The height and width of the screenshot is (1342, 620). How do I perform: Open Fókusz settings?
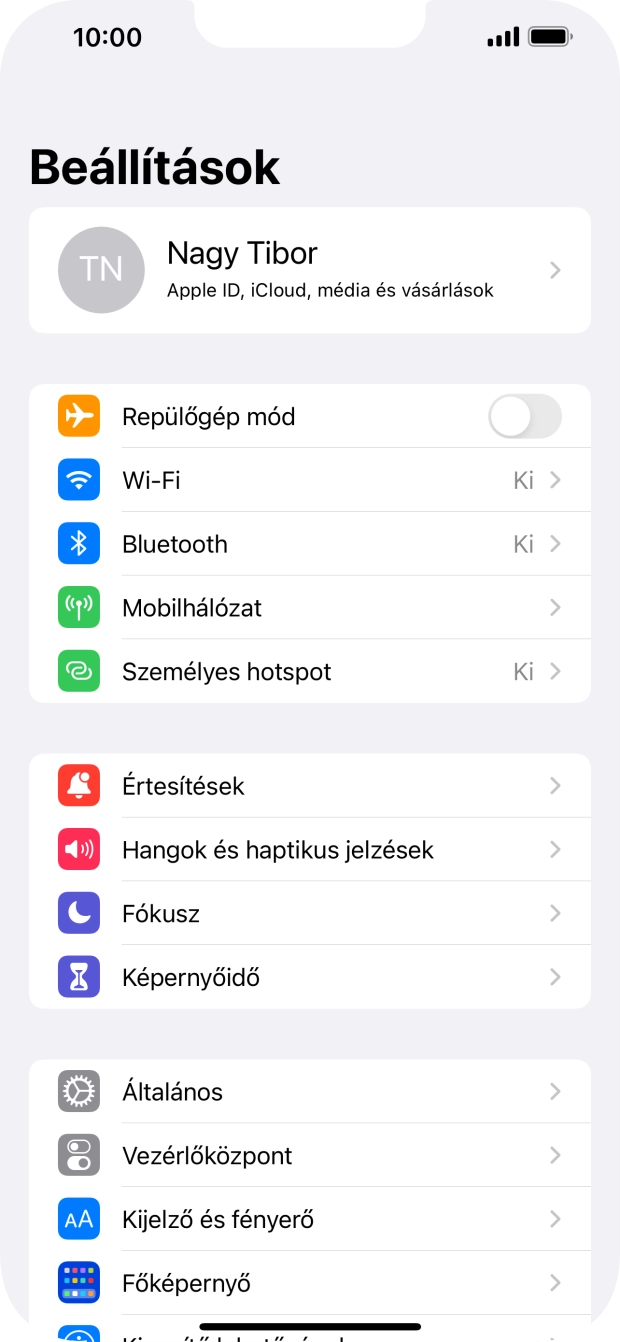point(309,914)
